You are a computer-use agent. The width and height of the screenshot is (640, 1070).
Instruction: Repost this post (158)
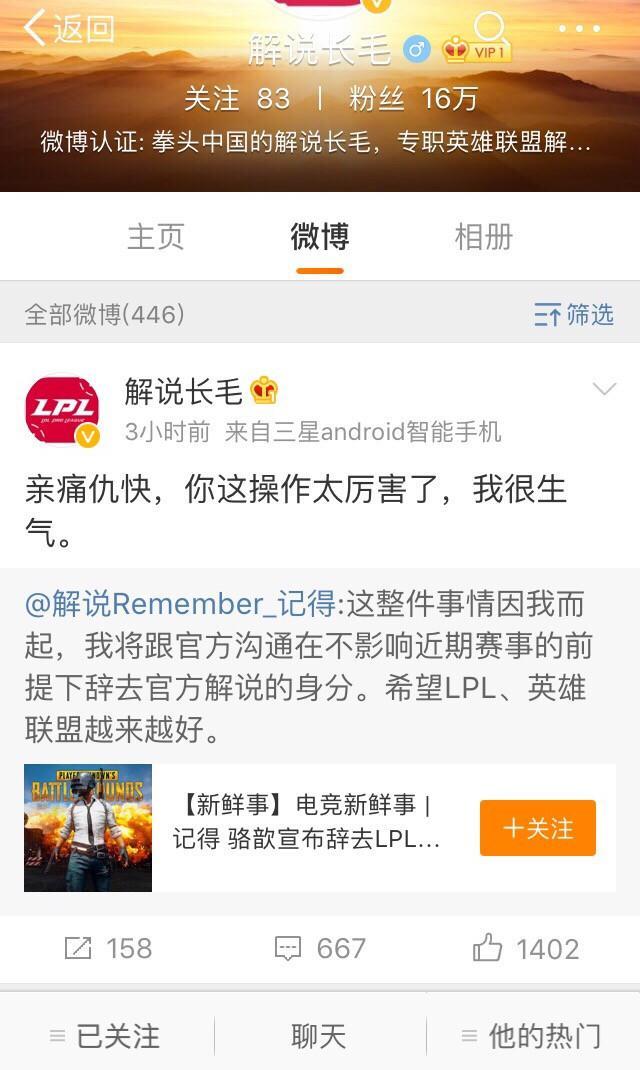108,948
